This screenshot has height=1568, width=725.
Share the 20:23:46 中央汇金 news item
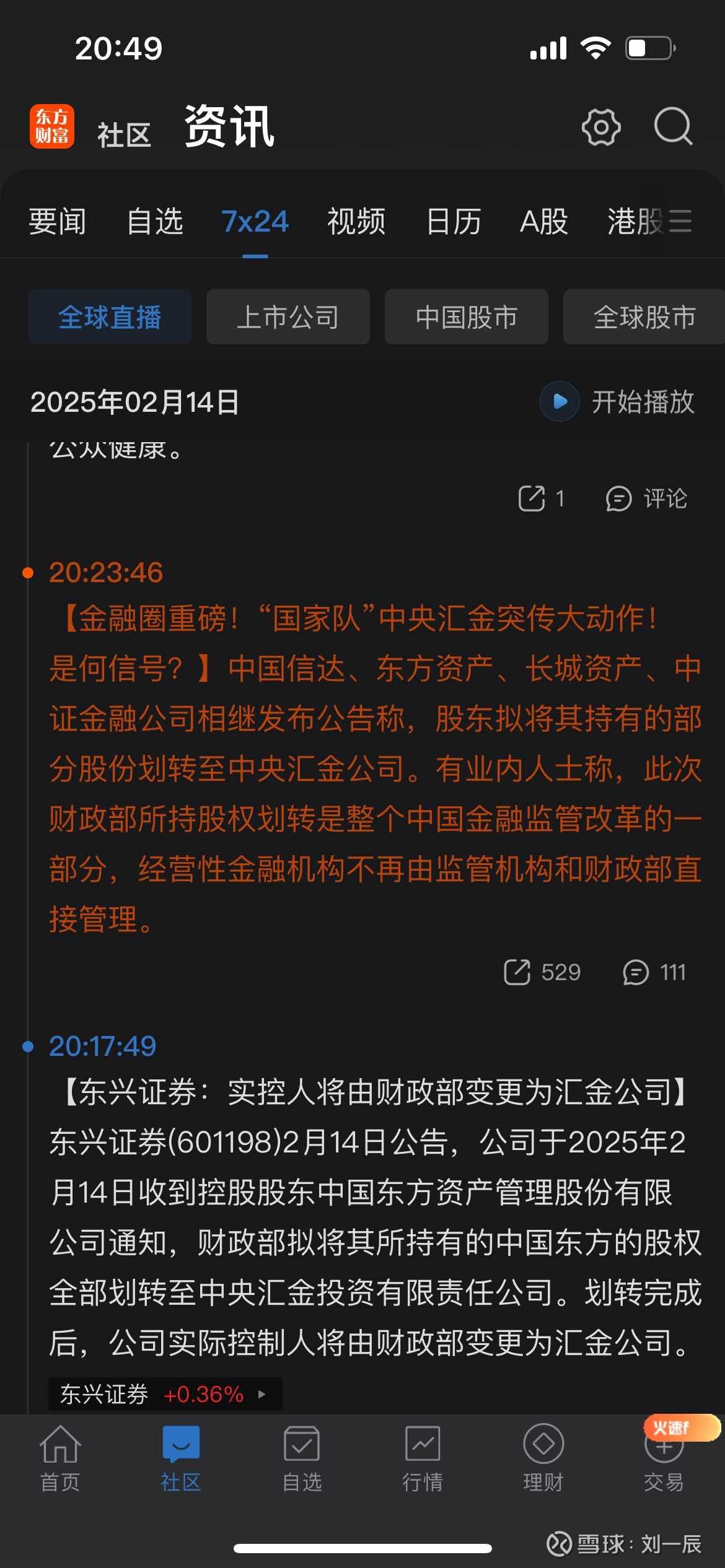coord(542,972)
